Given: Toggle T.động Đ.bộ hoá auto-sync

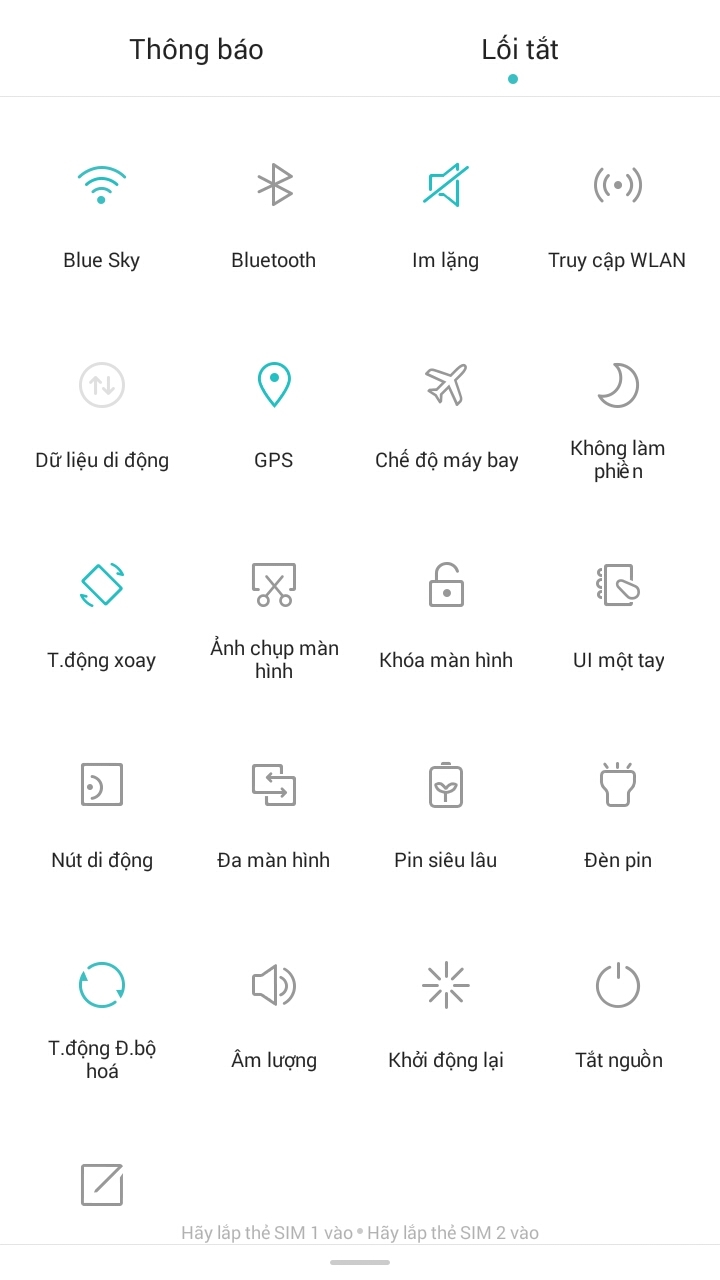Looking at the screenshot, I should 102,986.
